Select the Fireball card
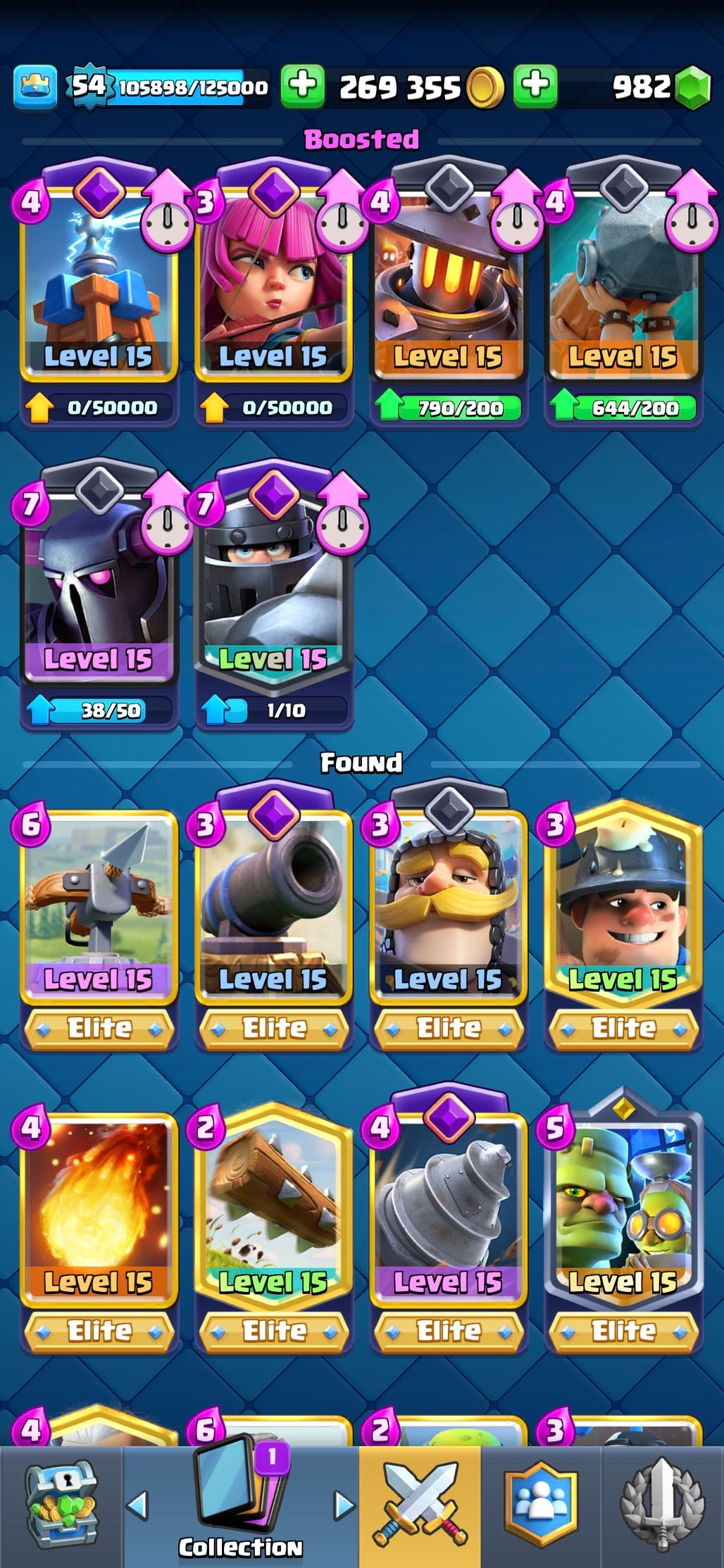The width and height of the screenshot is (724, 1568). [x=99, y=1211]
